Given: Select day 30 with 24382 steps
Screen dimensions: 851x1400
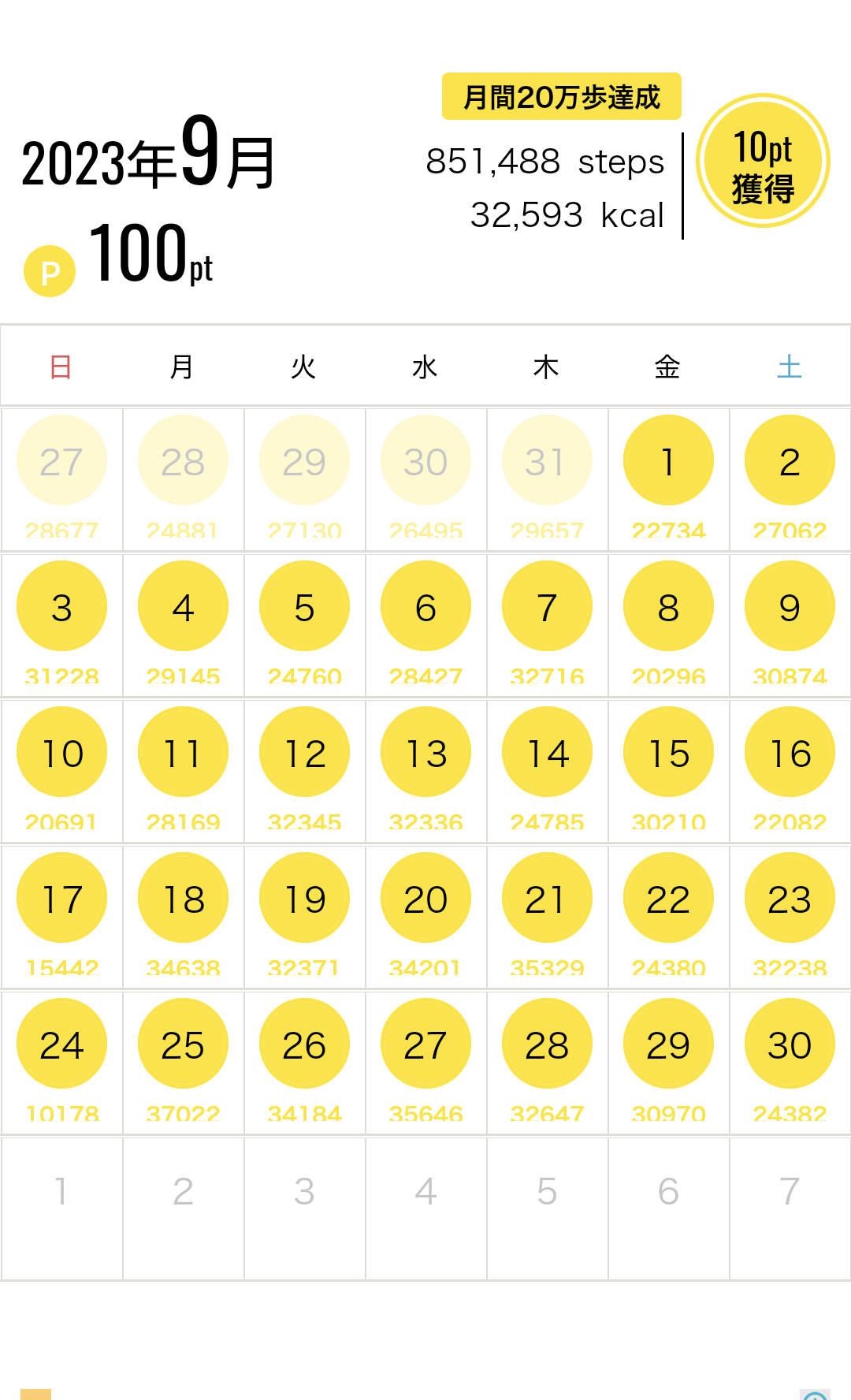Looking at the screenshot, I should pos(790,1044).
